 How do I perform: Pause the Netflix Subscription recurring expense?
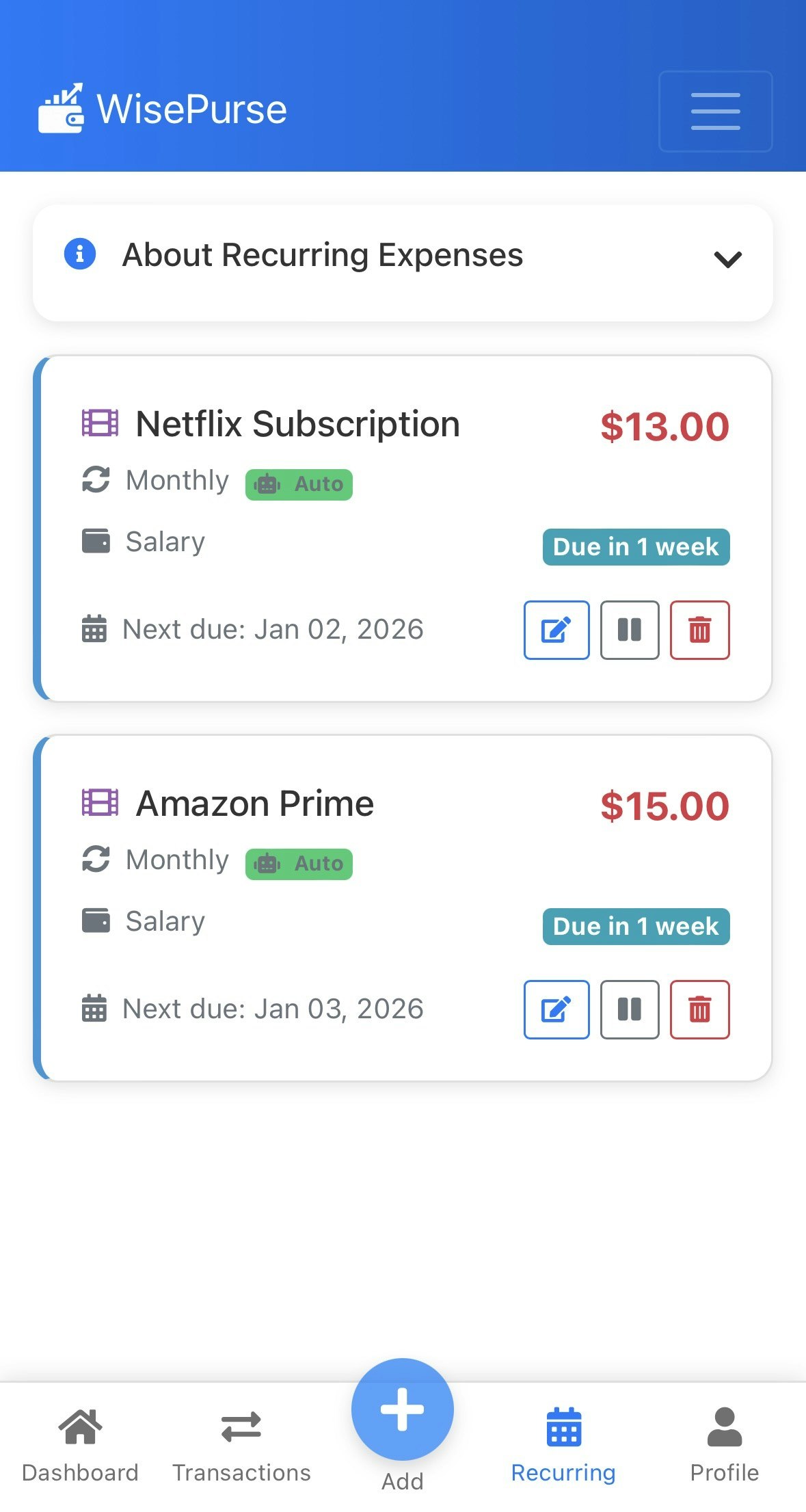point(629,630)
